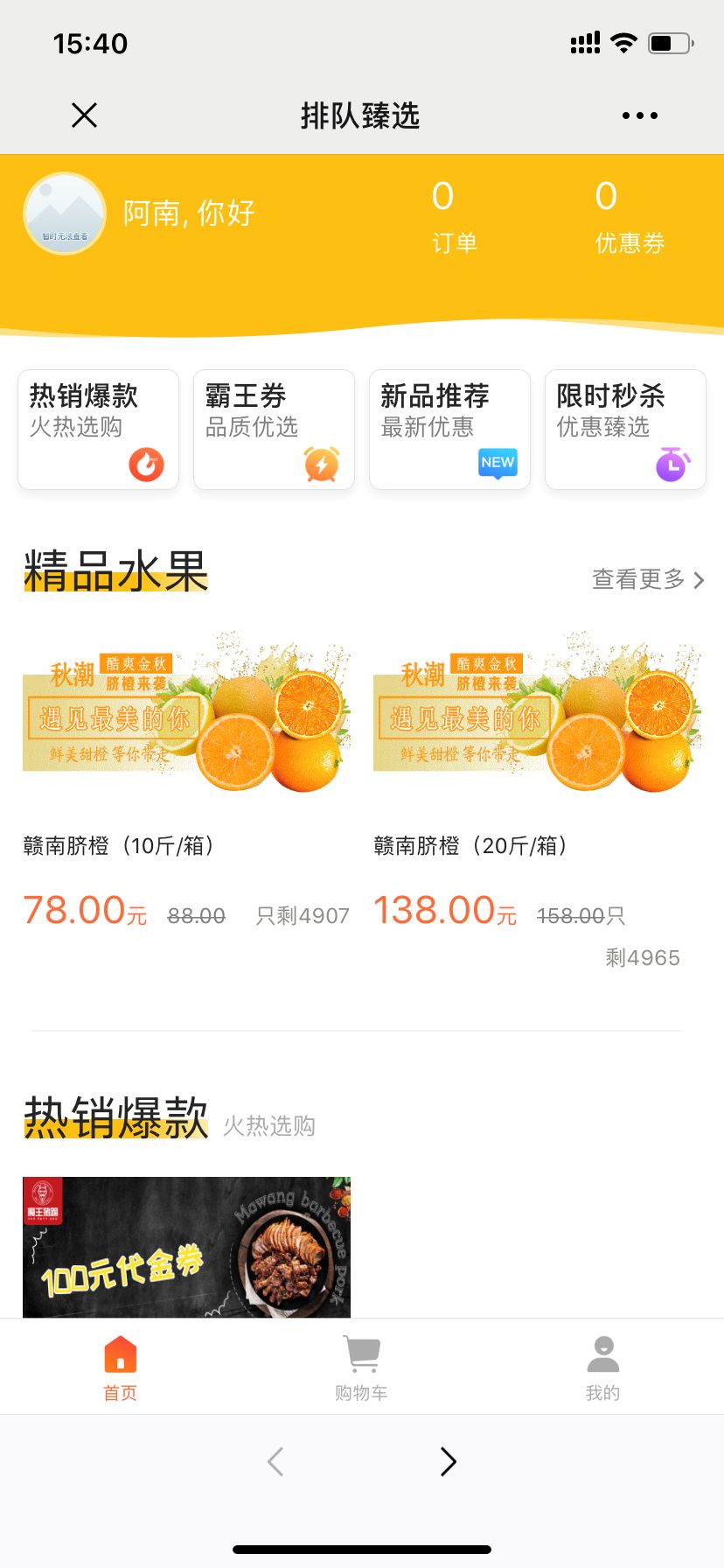Tap the 赣南脐橙 20斤/箱 banner image
The width and height of the screenshot is (724, 1568).
(537, 716)
